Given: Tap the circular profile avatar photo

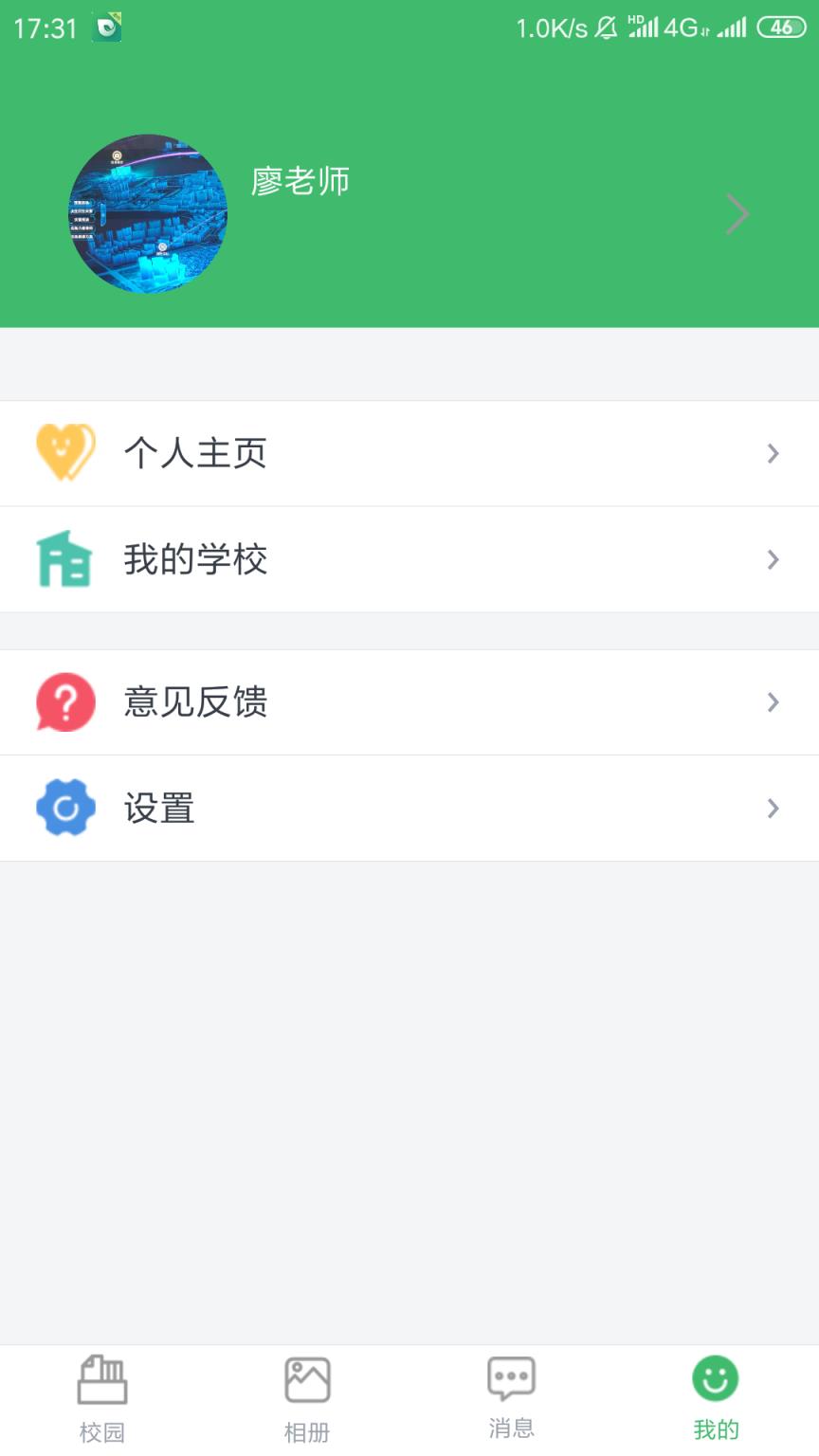Looking at the screenshot, I should pyautogui.click(x=148, y=213).
